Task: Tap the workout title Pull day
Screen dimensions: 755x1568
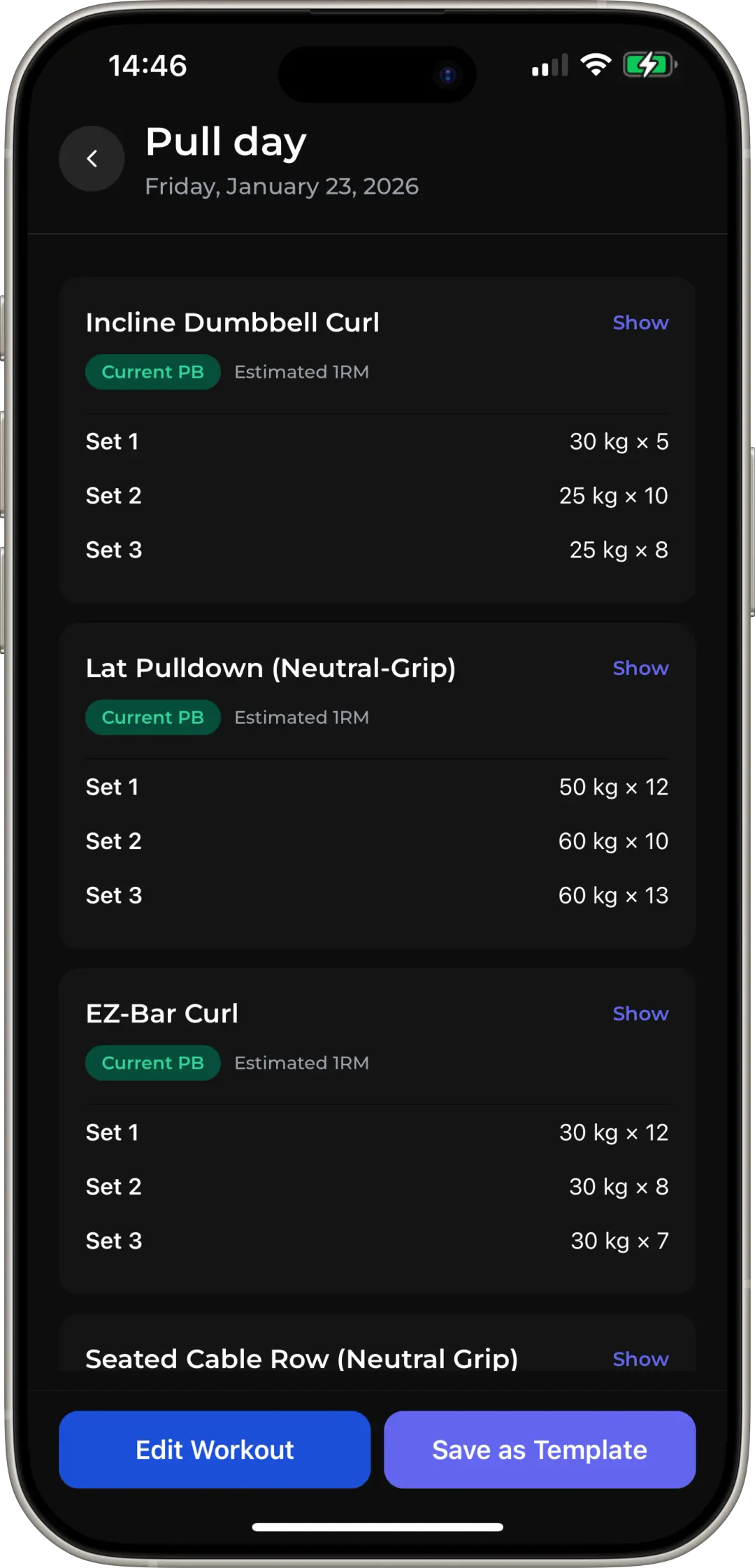Action: click(x=225, y=141)
